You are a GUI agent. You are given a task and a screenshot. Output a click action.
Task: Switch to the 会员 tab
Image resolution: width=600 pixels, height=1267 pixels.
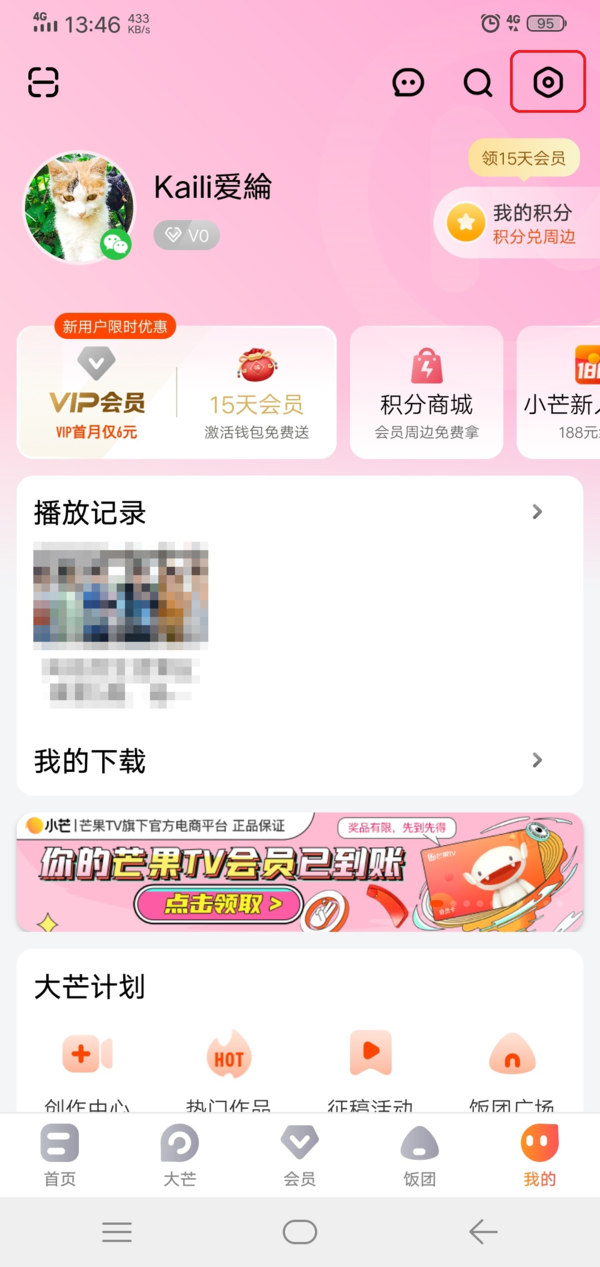coord(299,1155)
